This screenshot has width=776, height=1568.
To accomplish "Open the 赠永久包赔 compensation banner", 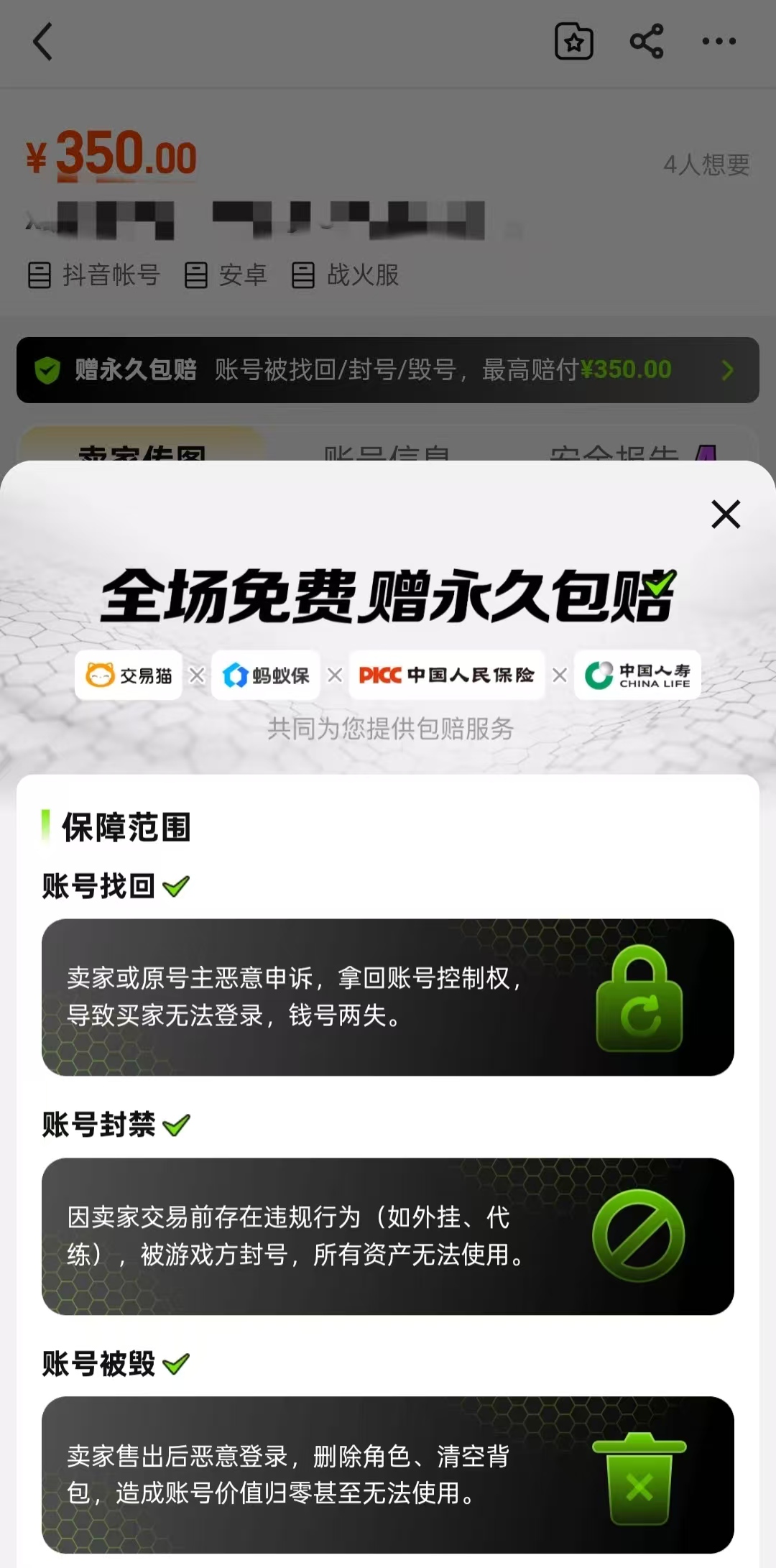I will click(388, 370).
